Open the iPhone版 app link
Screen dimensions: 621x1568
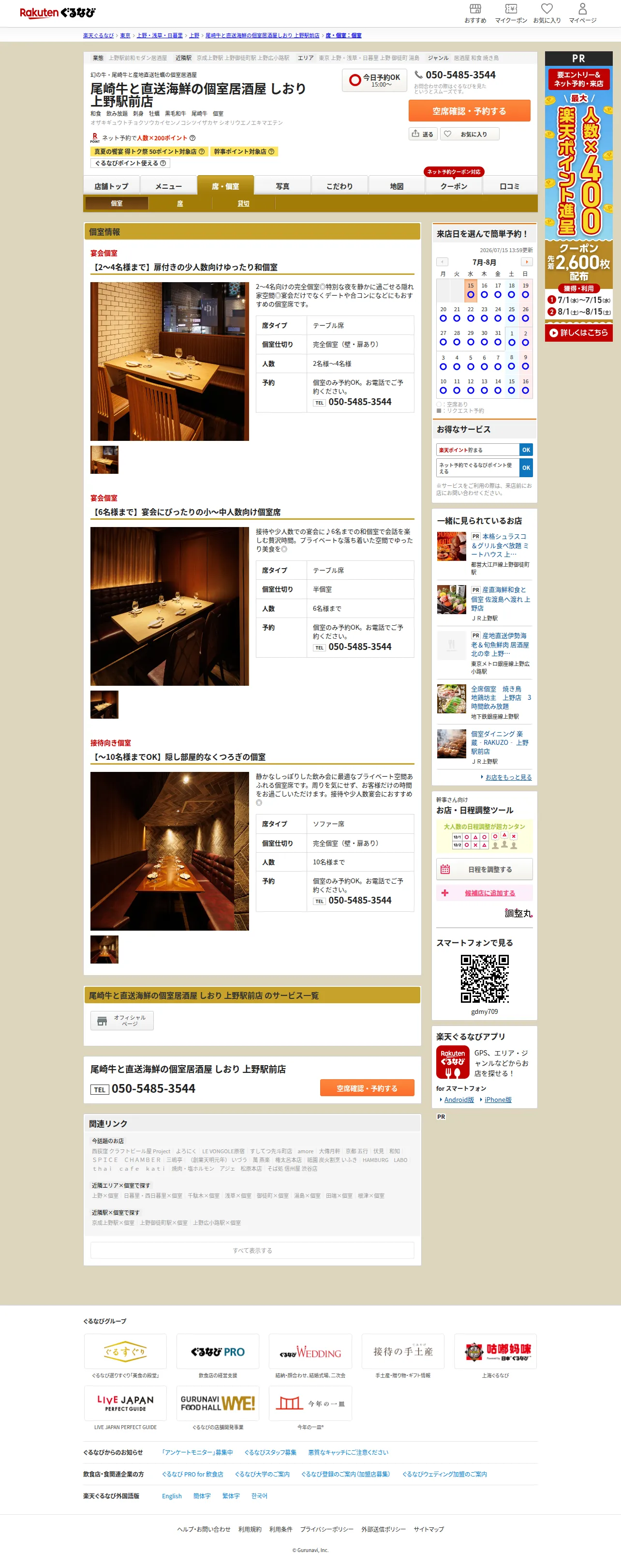pos(498,1100)
